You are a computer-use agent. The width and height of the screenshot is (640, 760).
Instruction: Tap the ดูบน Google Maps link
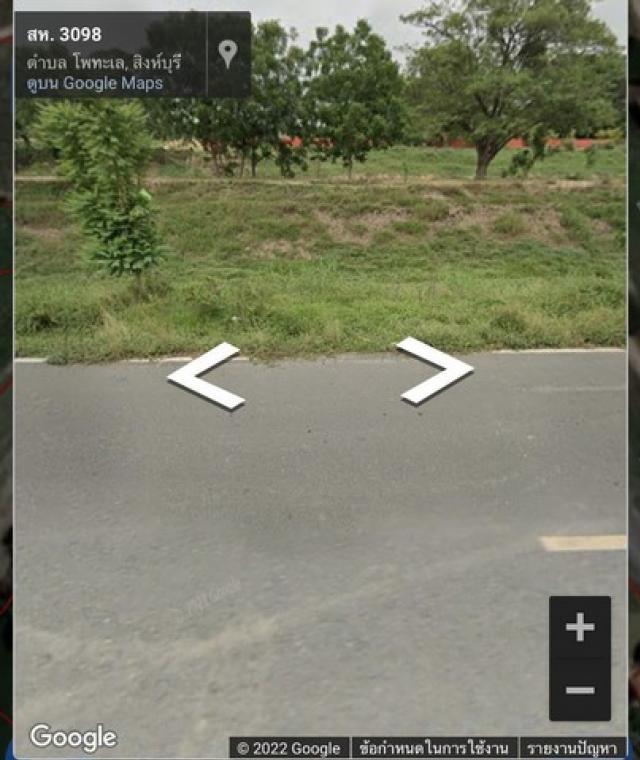tap(95, 83)
